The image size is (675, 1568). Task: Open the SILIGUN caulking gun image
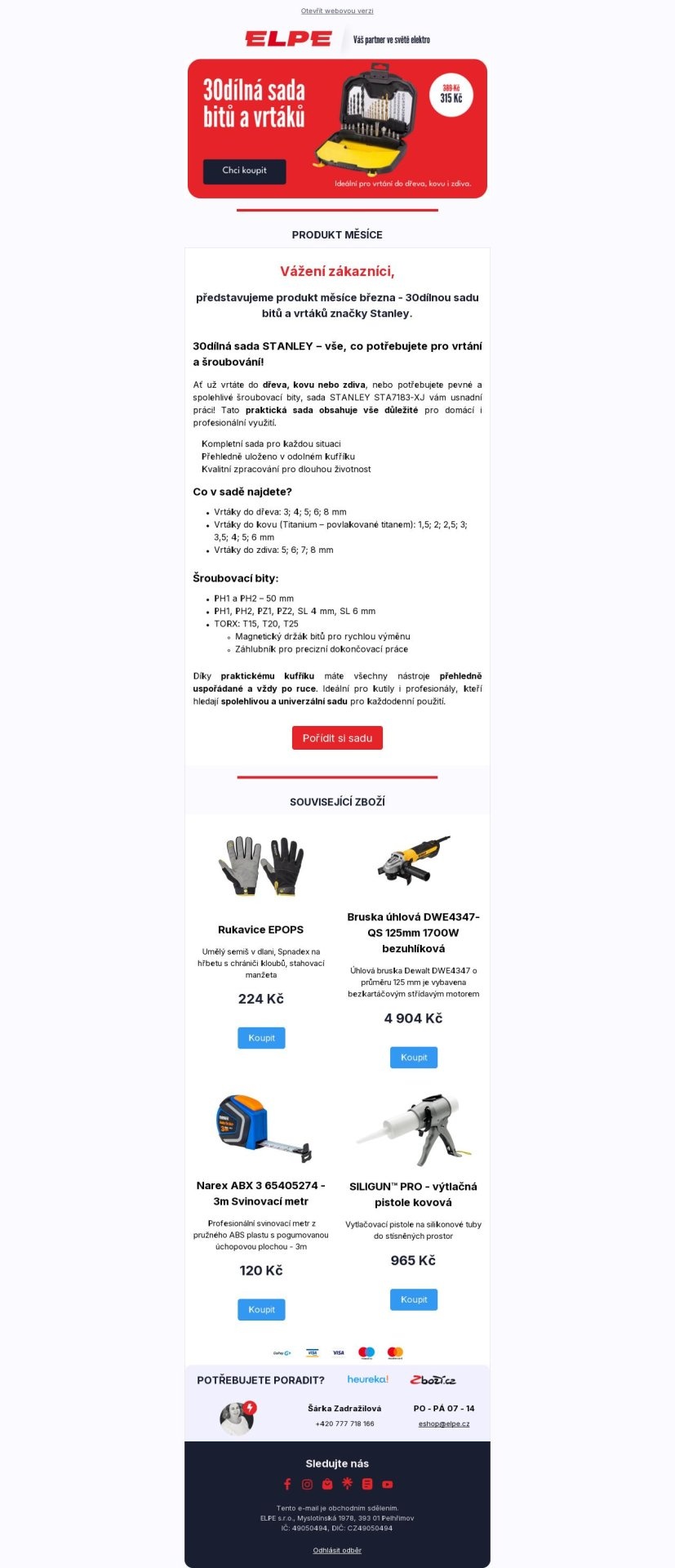point(414,1129)
